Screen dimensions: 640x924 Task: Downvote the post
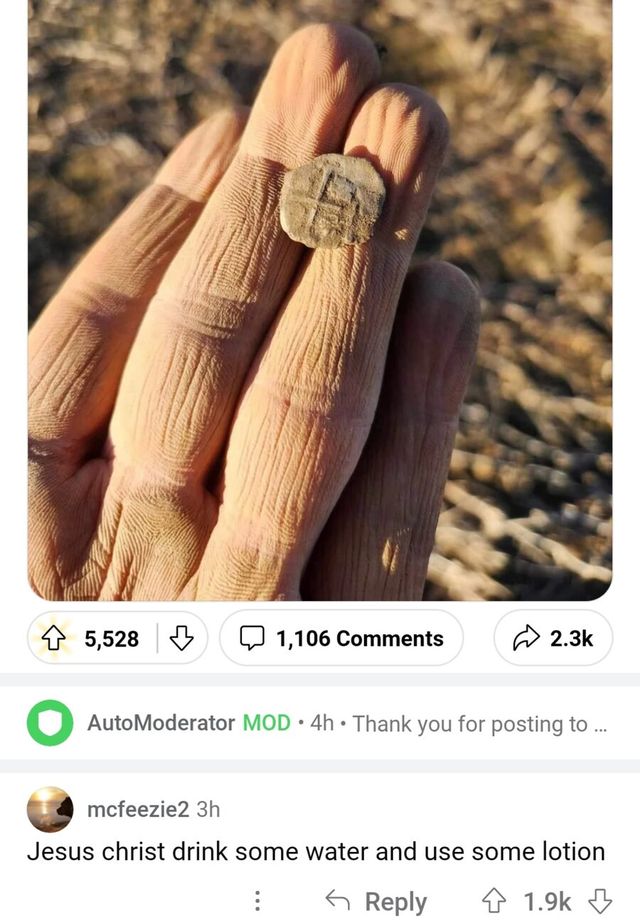click(182, 638)
